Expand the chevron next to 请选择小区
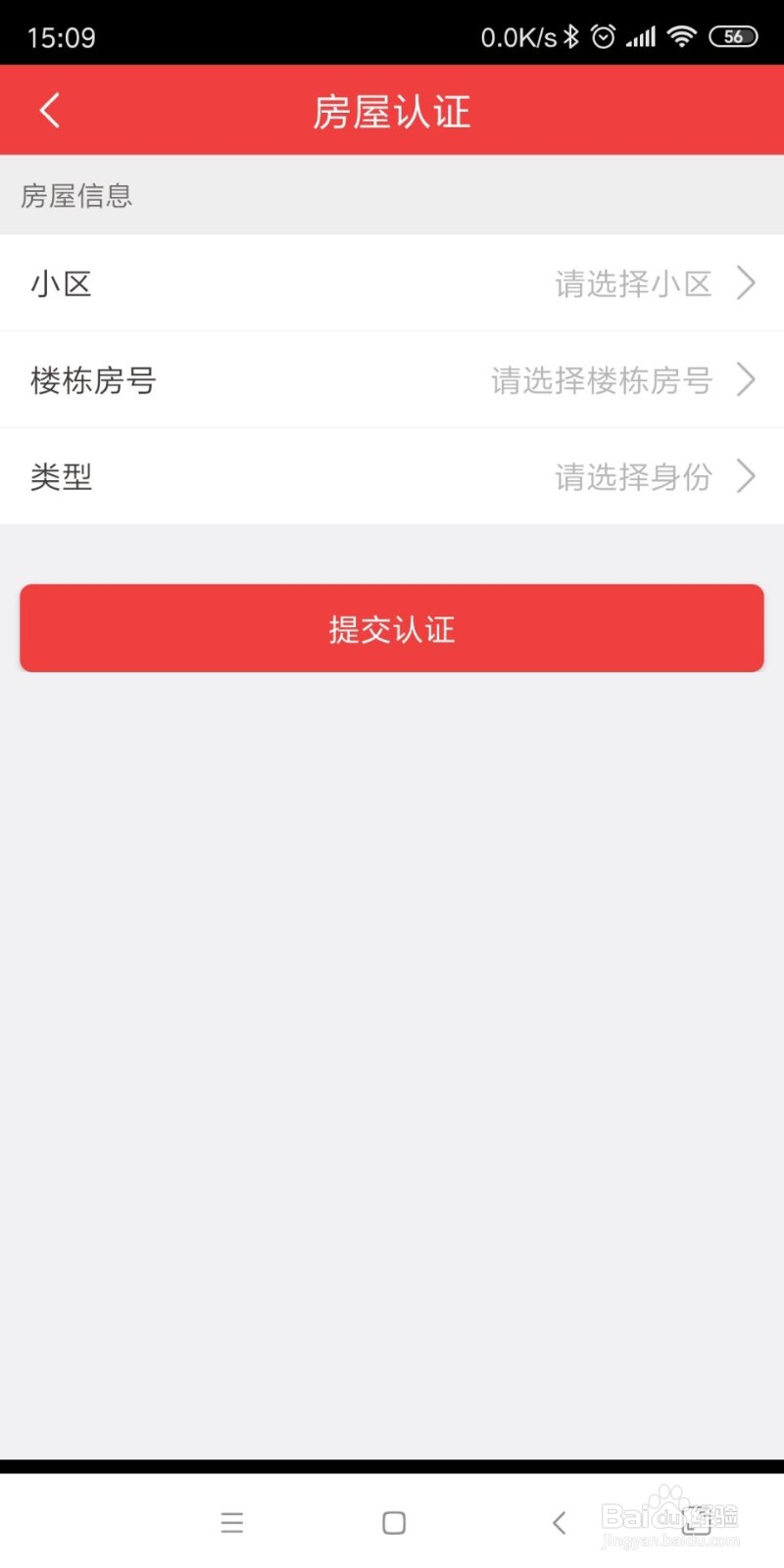 coord(748,283)
